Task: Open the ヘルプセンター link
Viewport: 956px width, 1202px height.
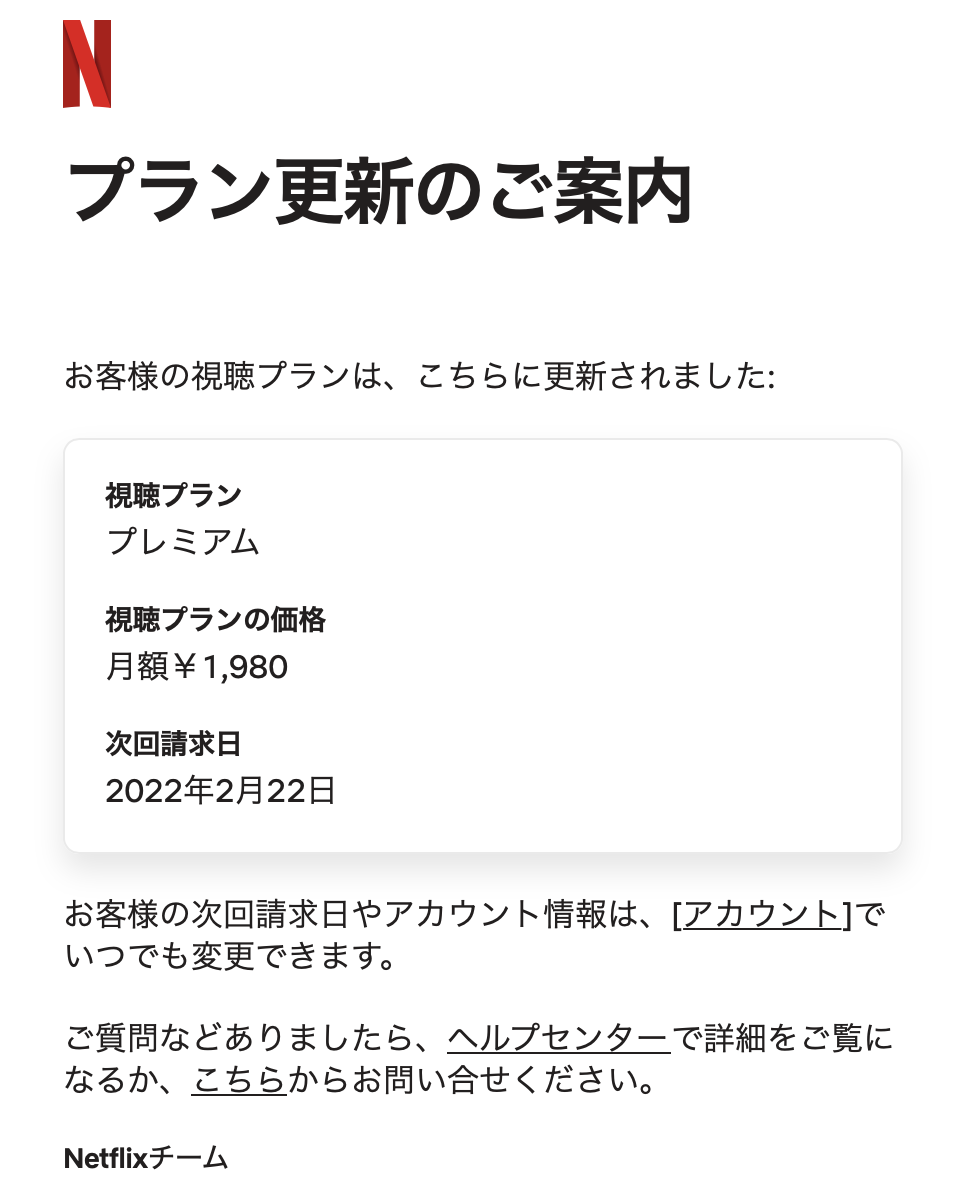Action: [558, 1038]
